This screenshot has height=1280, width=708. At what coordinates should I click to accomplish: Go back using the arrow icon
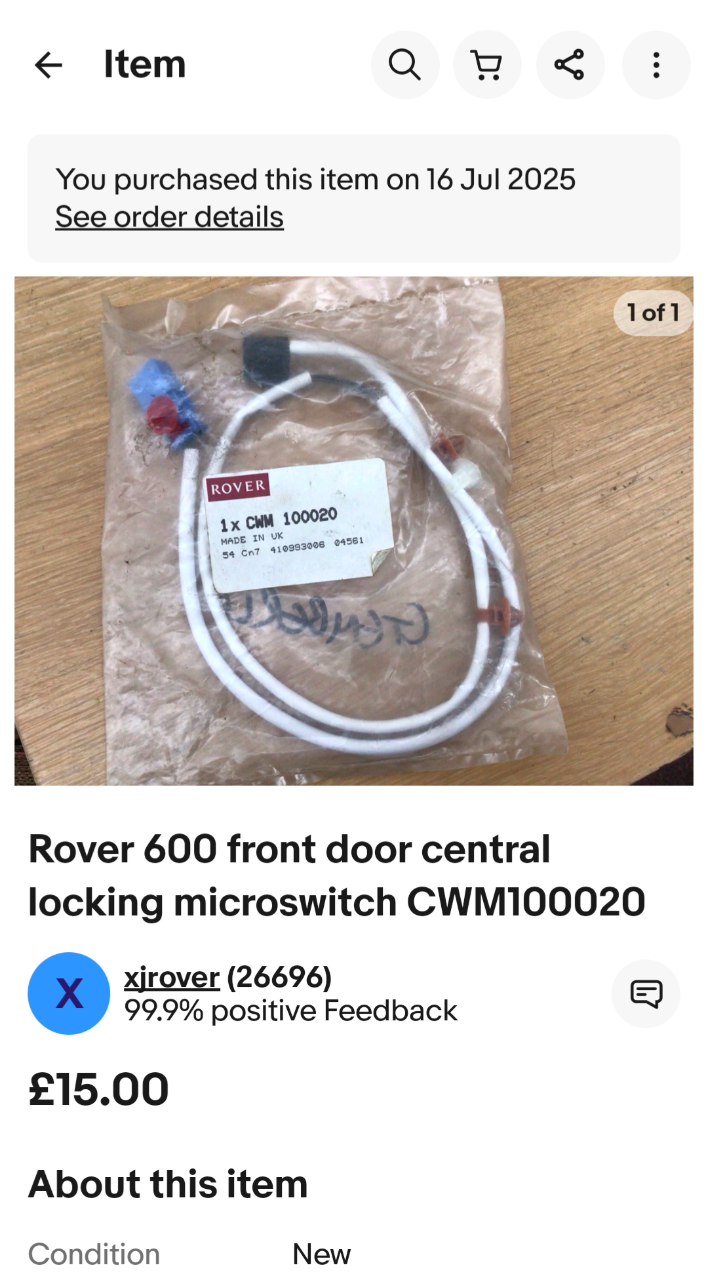(x=48, y=65)
